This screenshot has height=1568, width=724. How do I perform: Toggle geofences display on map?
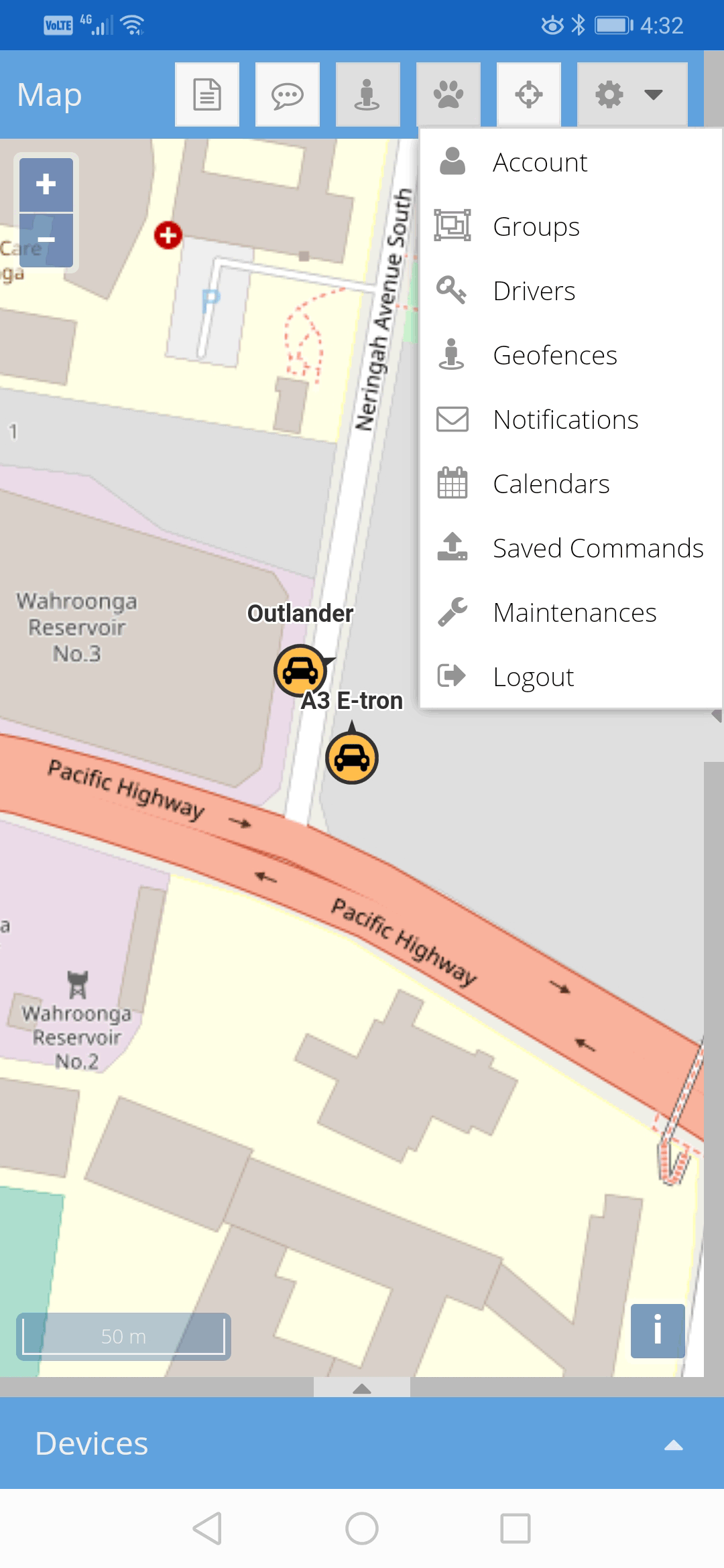(367, 94)
